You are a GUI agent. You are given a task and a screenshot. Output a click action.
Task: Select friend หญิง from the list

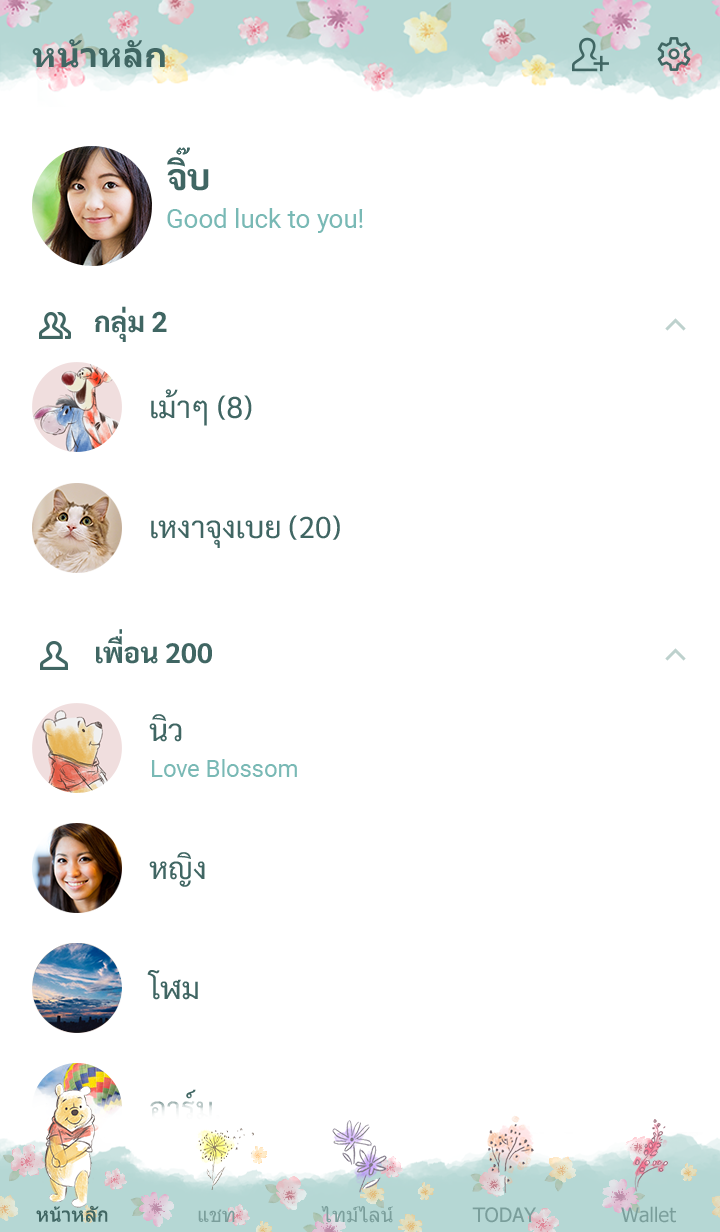point(178,868)
